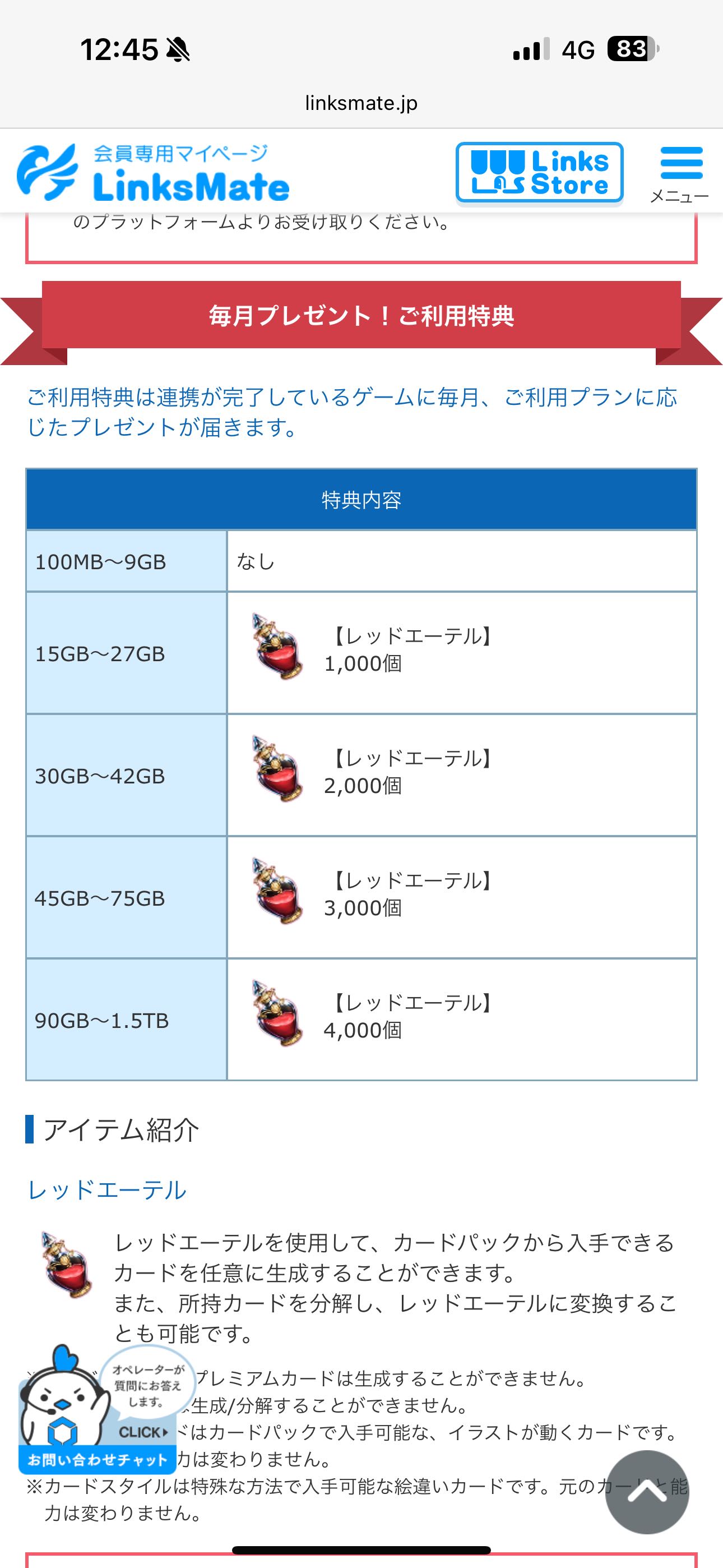Tap the LinksMate logo to go home
Screen dimensions: 723x1568
tap(153, 173)
